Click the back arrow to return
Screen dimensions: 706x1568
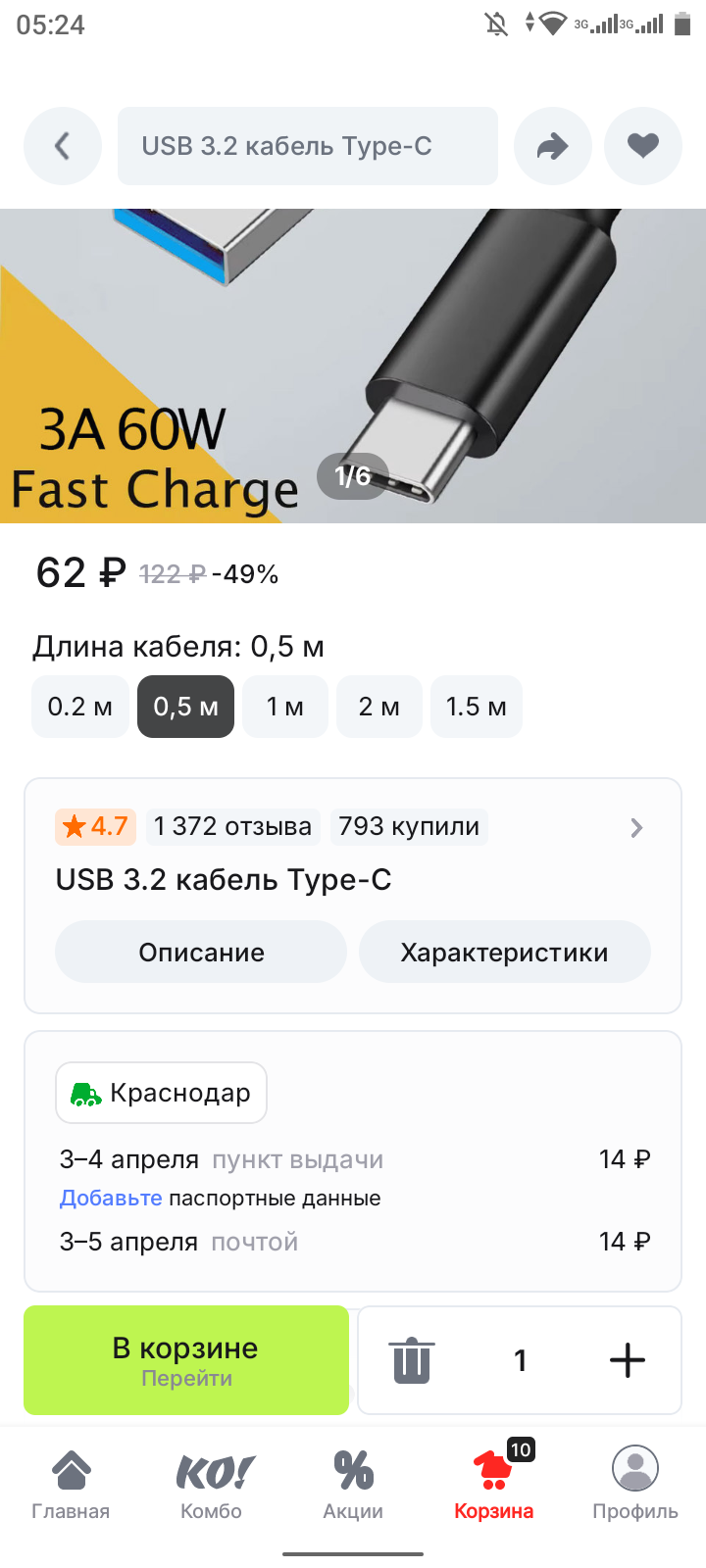click(62, 145)
